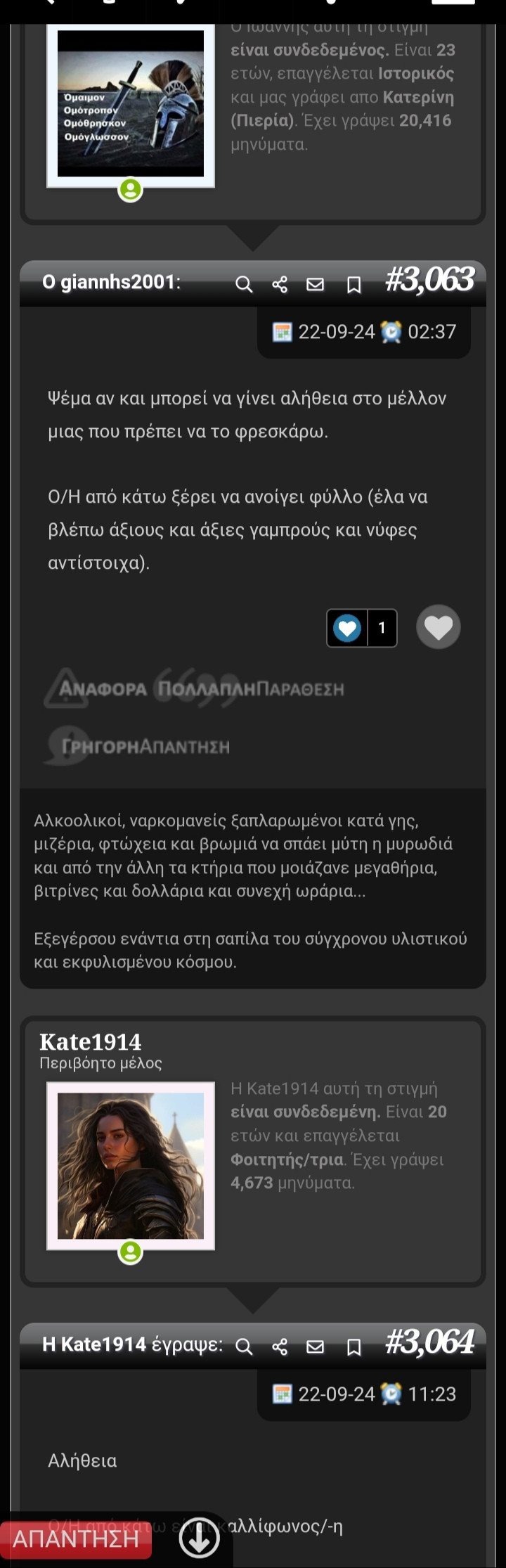Image resolution: width=506 pixels, height=1568 pixels.
Task: Open giannhs2001's avatar image
Action: click(x=131, y=104)
